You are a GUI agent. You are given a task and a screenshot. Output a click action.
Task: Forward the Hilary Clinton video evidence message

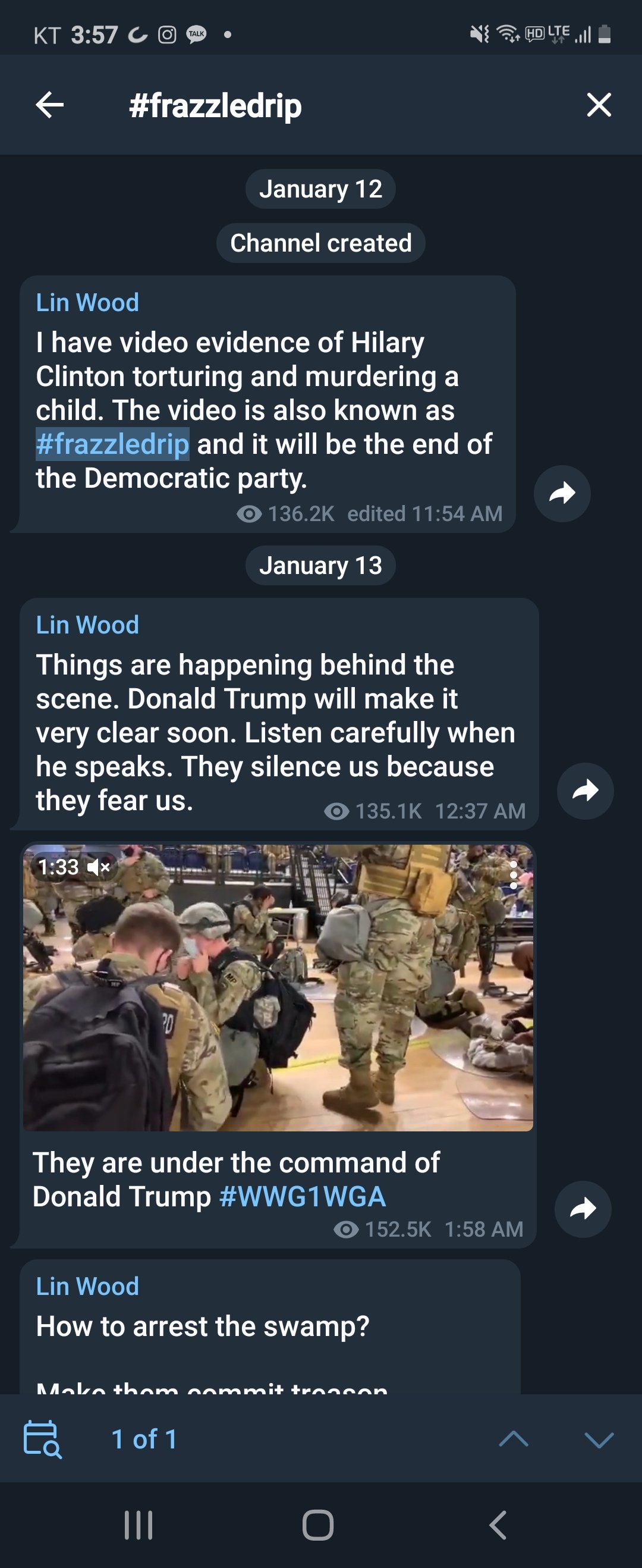pyautogui.click(x=562, y=493)
